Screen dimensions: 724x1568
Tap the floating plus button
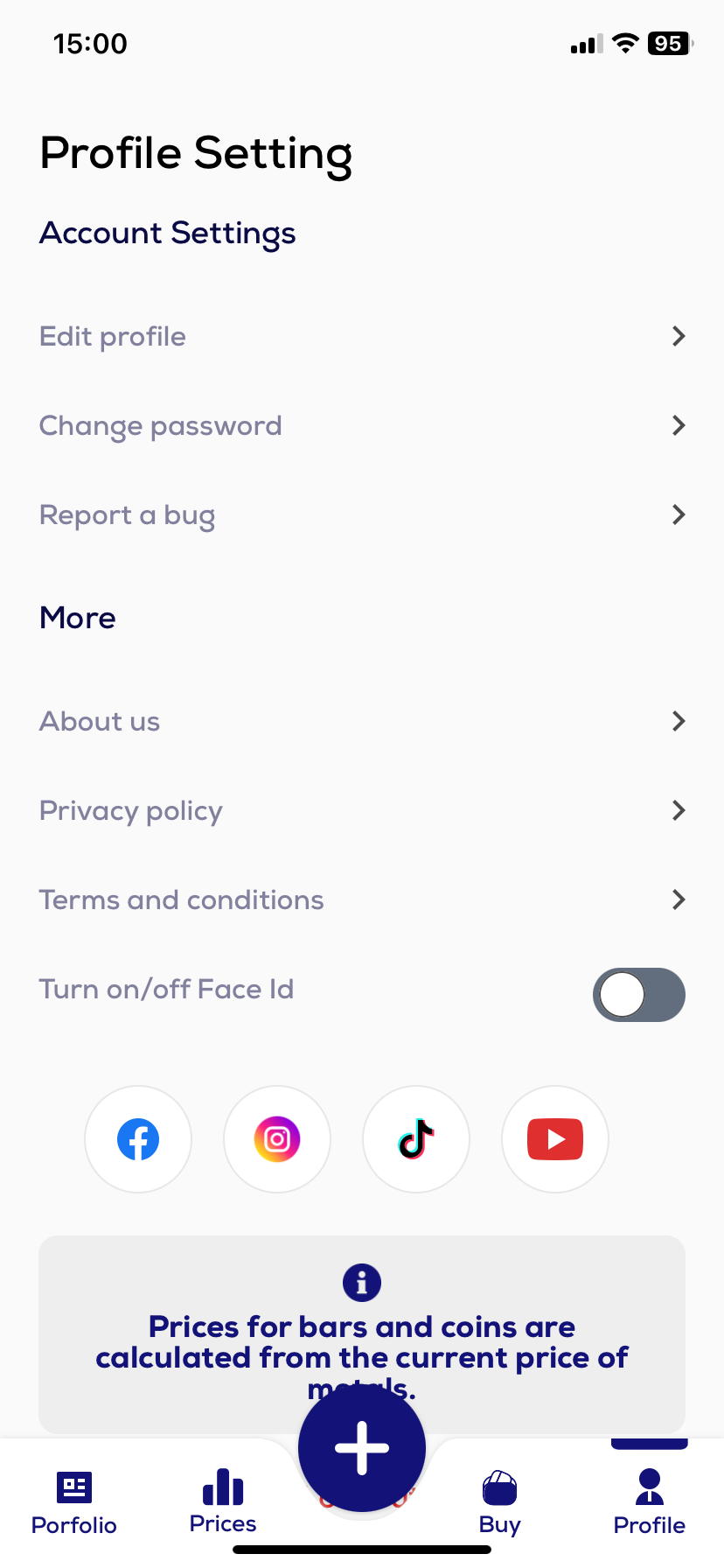pyautogui.click(x=362, y=1448)
